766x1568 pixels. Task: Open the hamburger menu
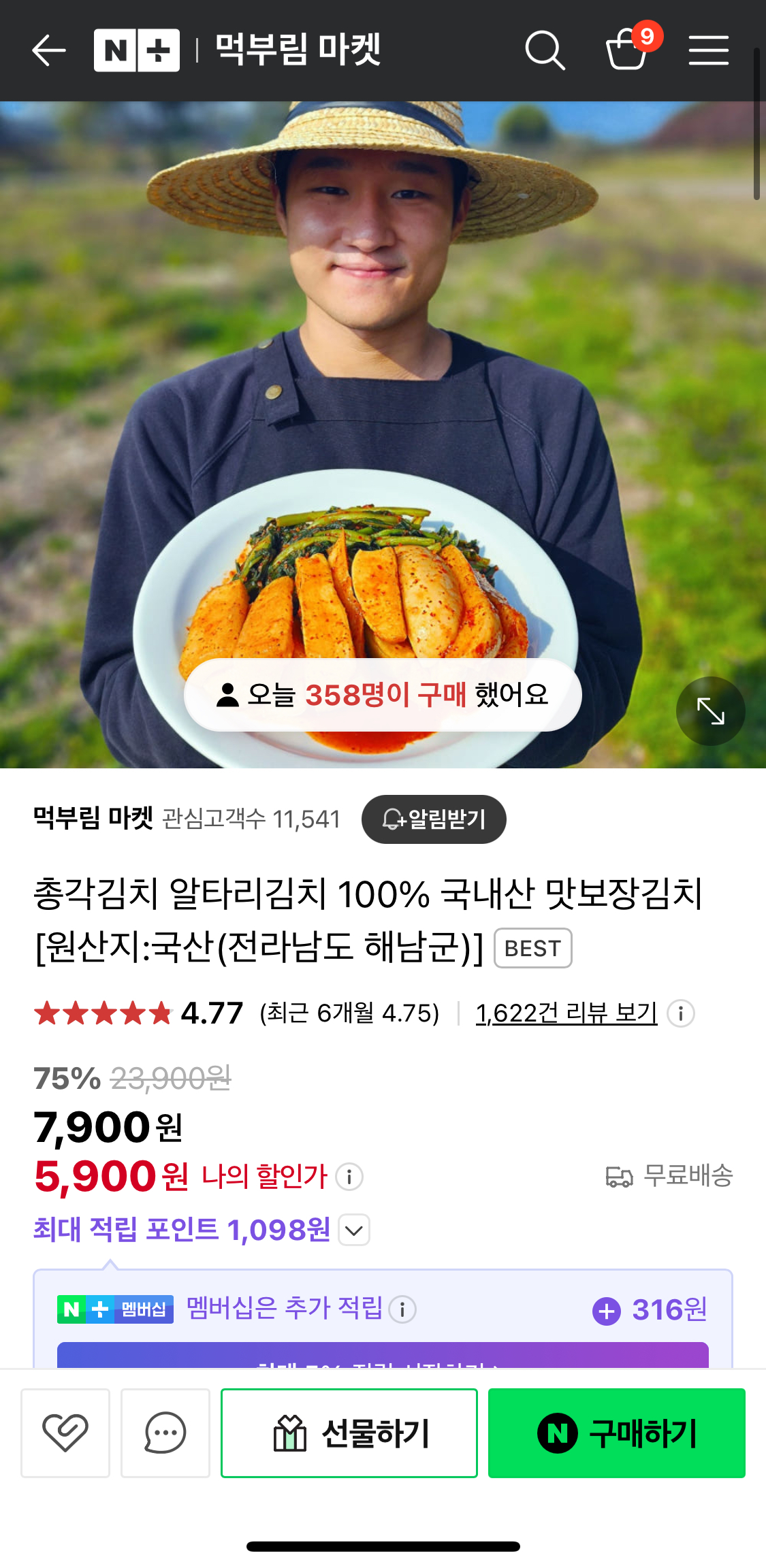(708, 51)
